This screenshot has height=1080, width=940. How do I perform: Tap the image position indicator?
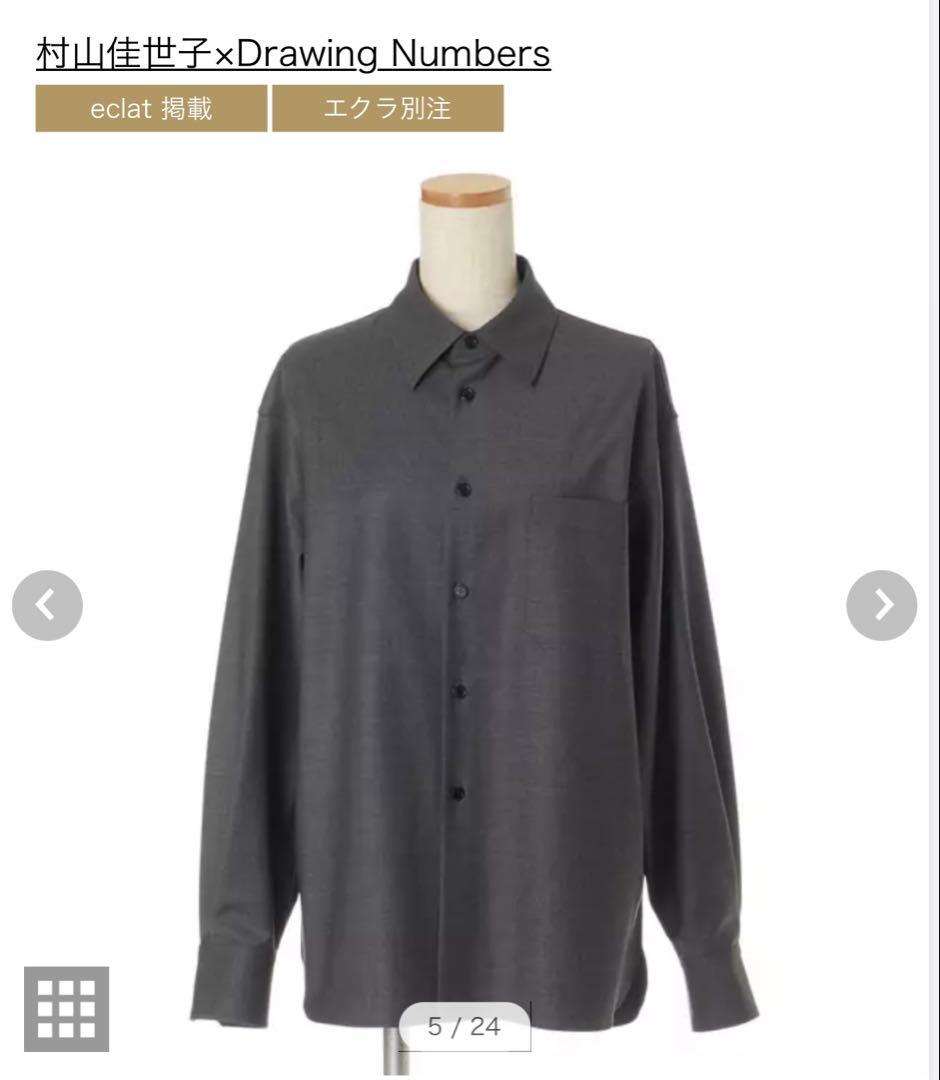pyautogui.click(x=462, y=1027)
